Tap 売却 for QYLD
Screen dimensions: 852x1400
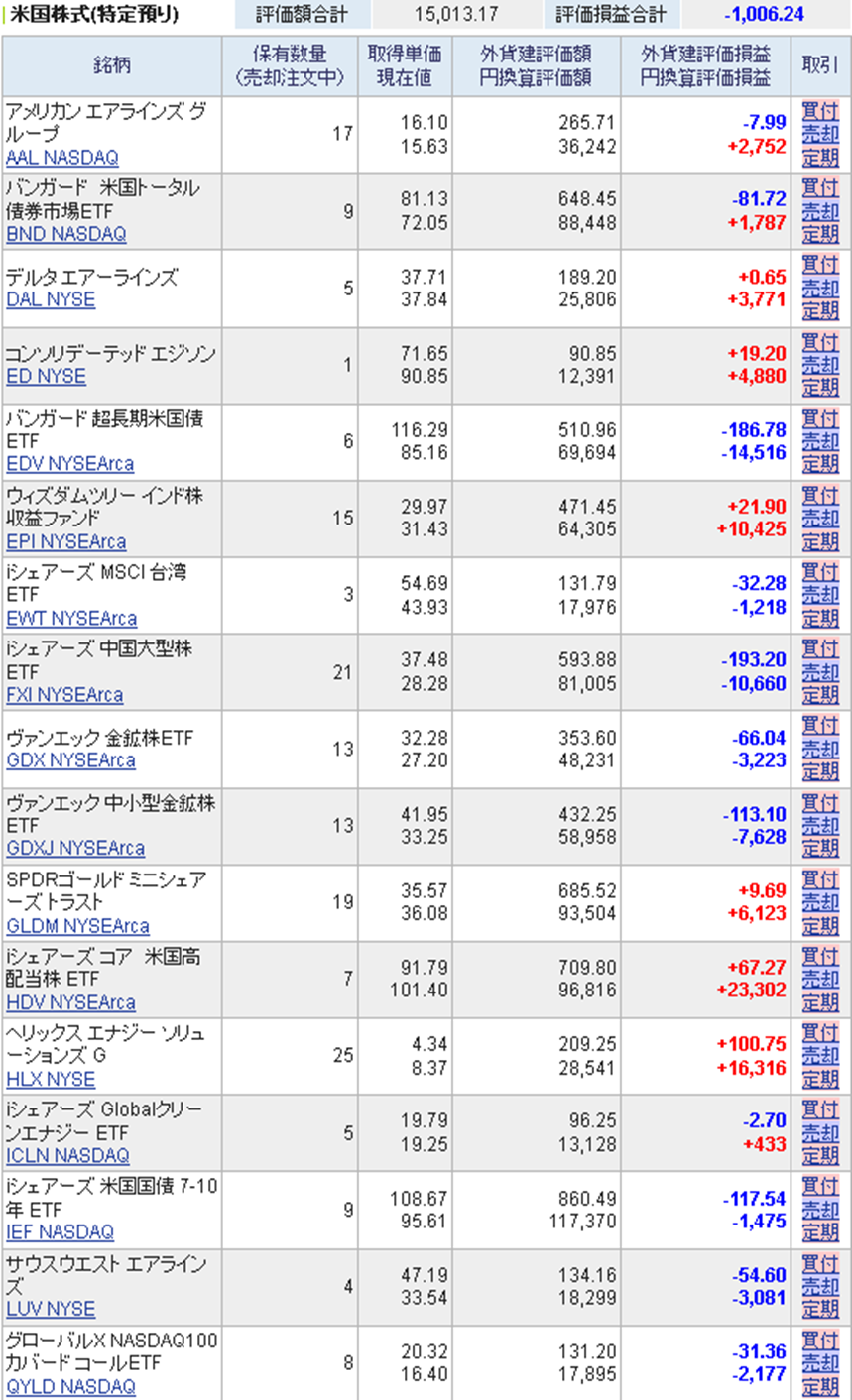click(x=819, y=1362)
